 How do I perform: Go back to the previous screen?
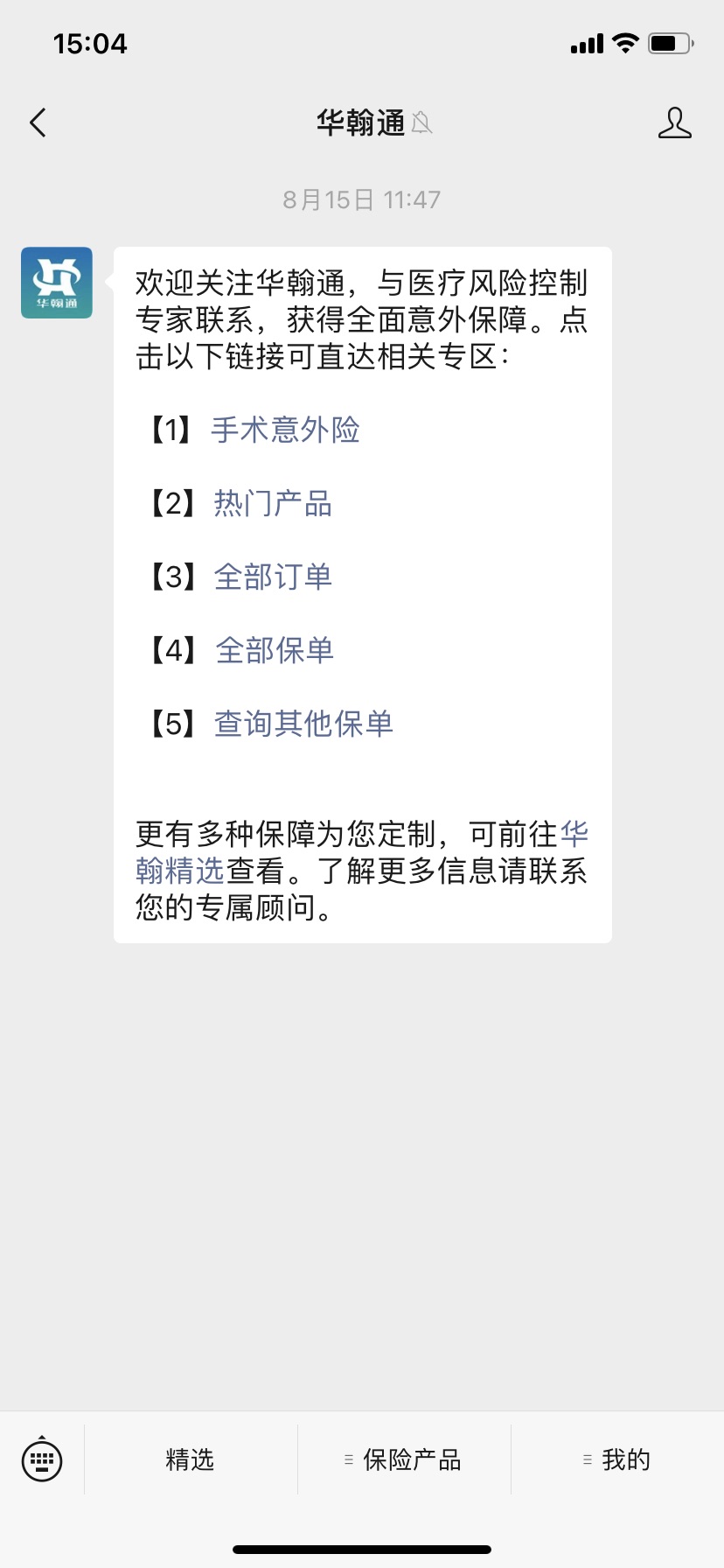coord(38,123)
